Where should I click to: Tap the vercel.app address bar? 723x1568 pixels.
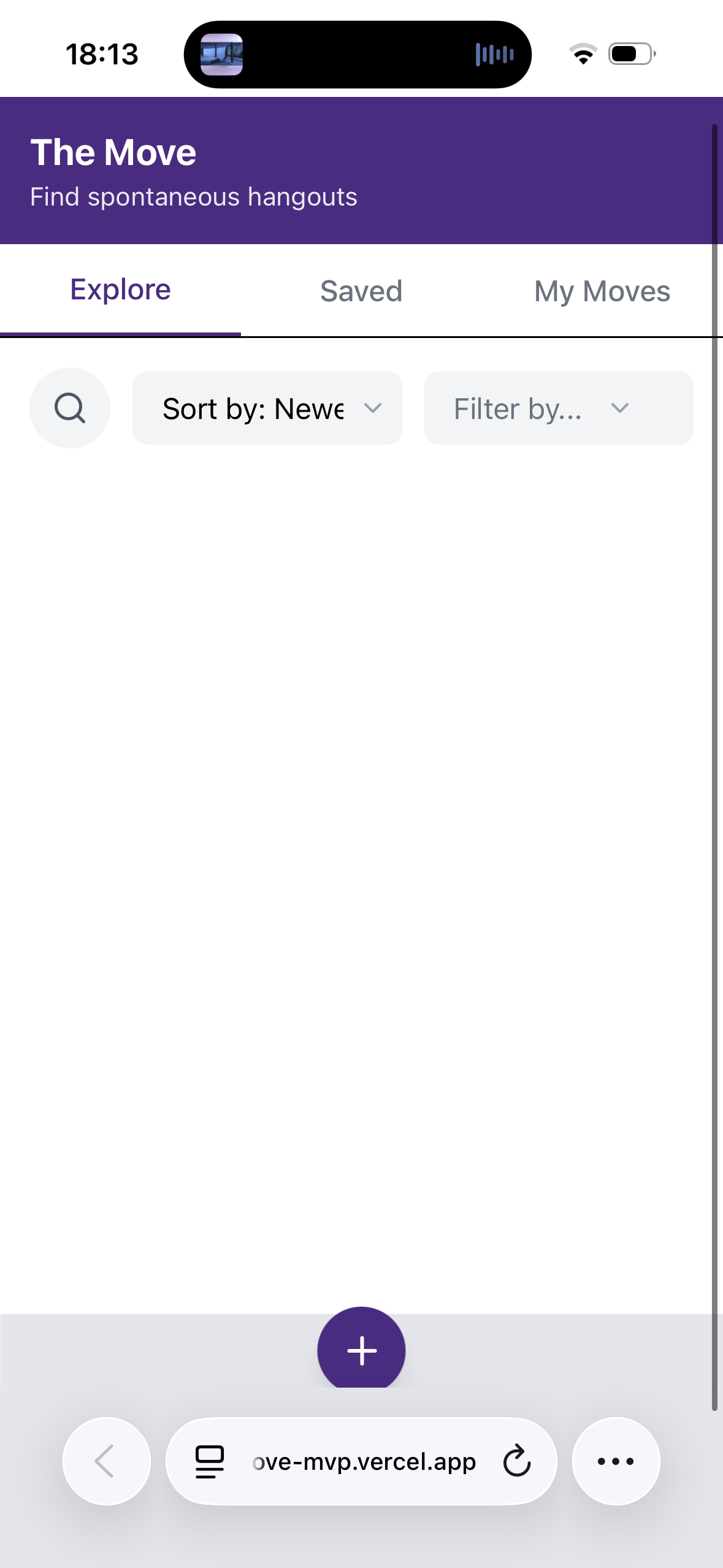pos(364,1462)
